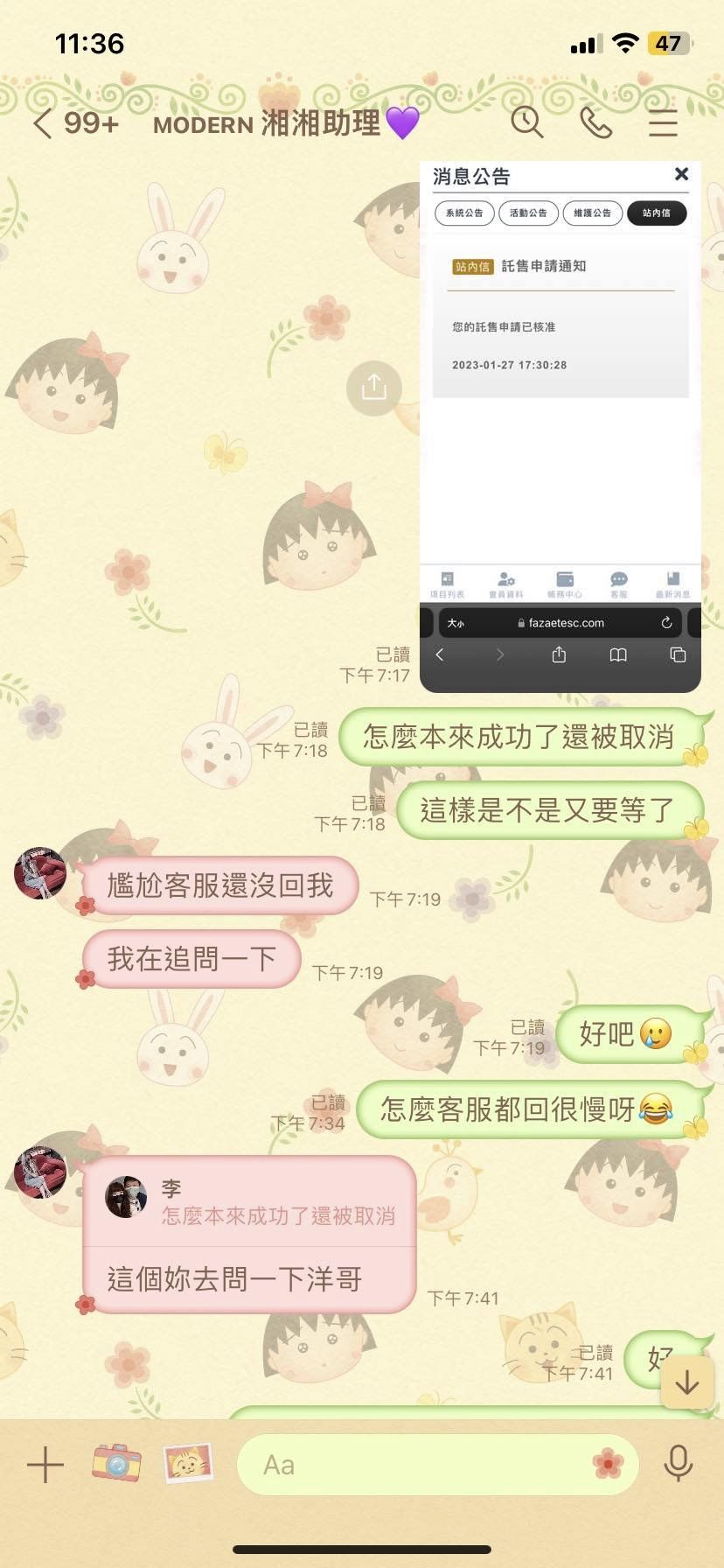Start a voice call
Screen dimensions: 724x1568
coord(596,123)
